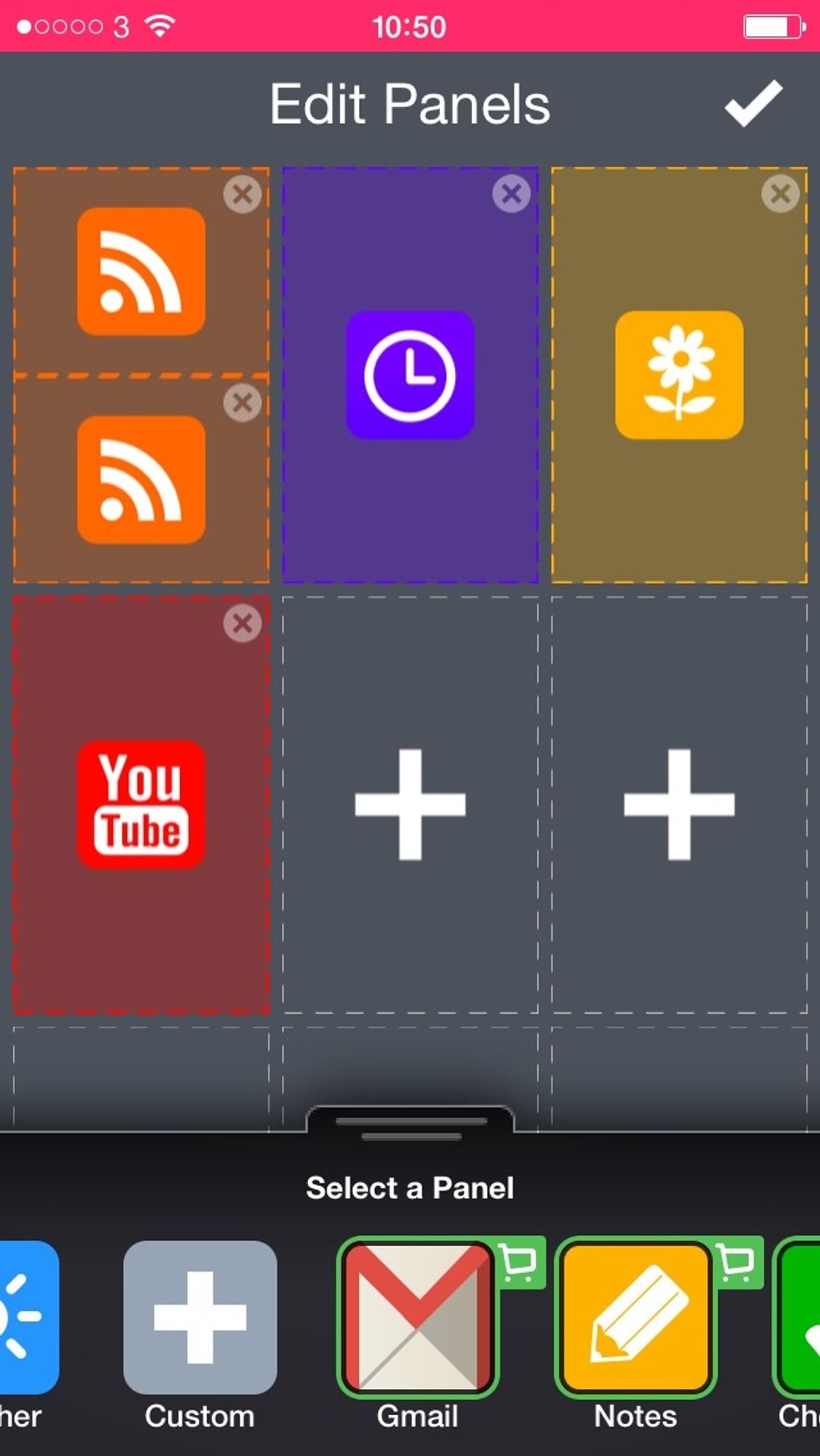
Task: Remove the purple clock panel
Action: tap(511, 194)
